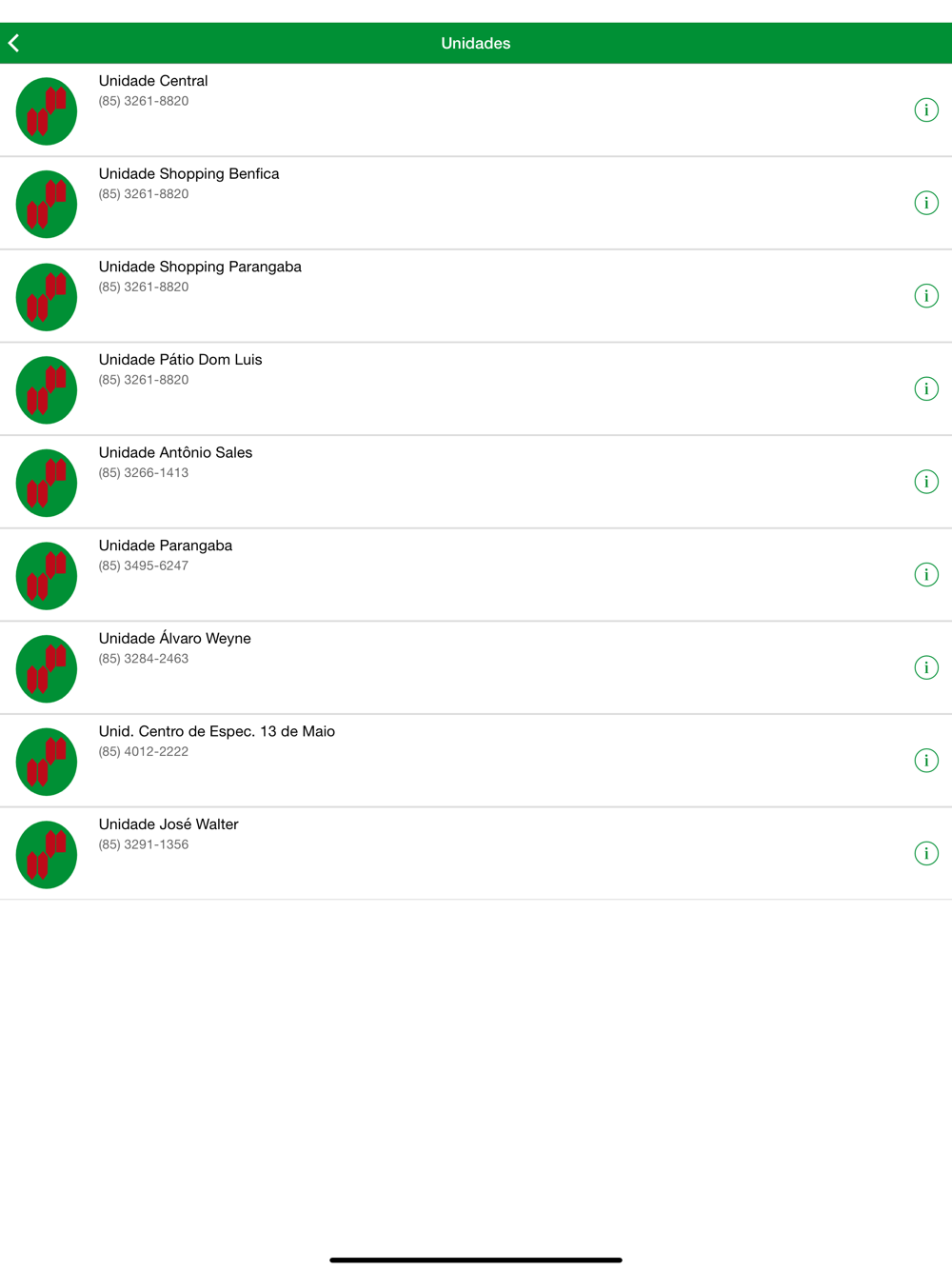View info for Unidade Álvaro Weyne
The height and width of the screenshot is (1270, 952).
925,667
